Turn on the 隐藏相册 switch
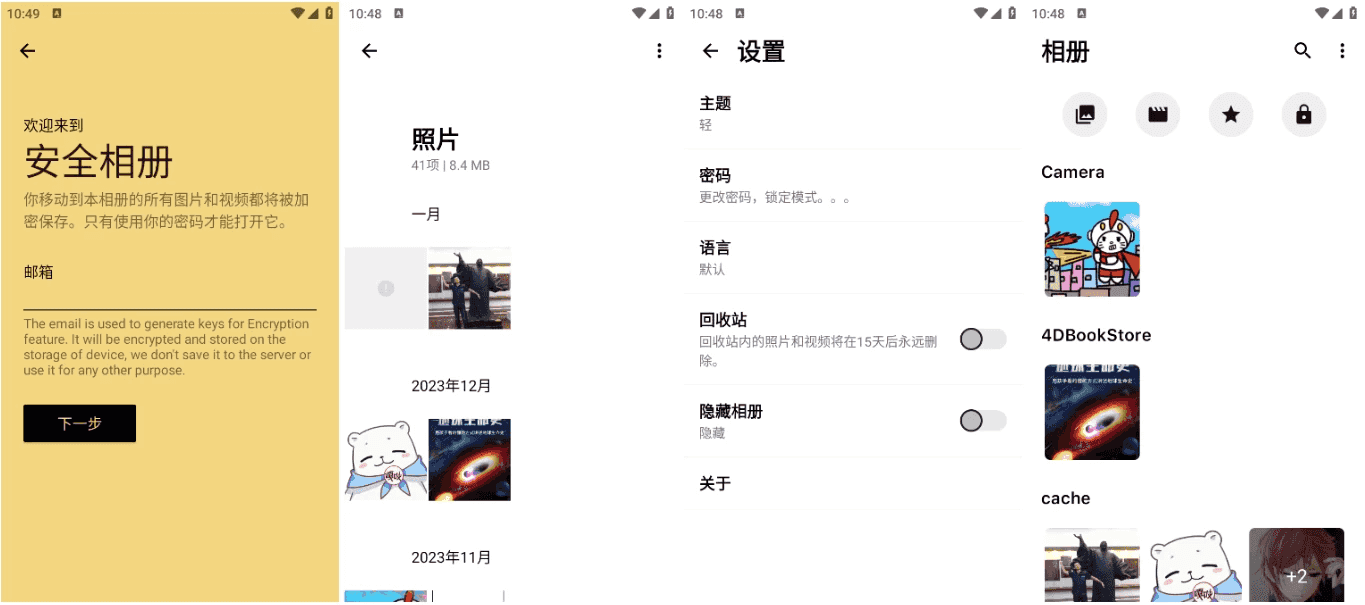1365x605 pixels. coord(982,421)
